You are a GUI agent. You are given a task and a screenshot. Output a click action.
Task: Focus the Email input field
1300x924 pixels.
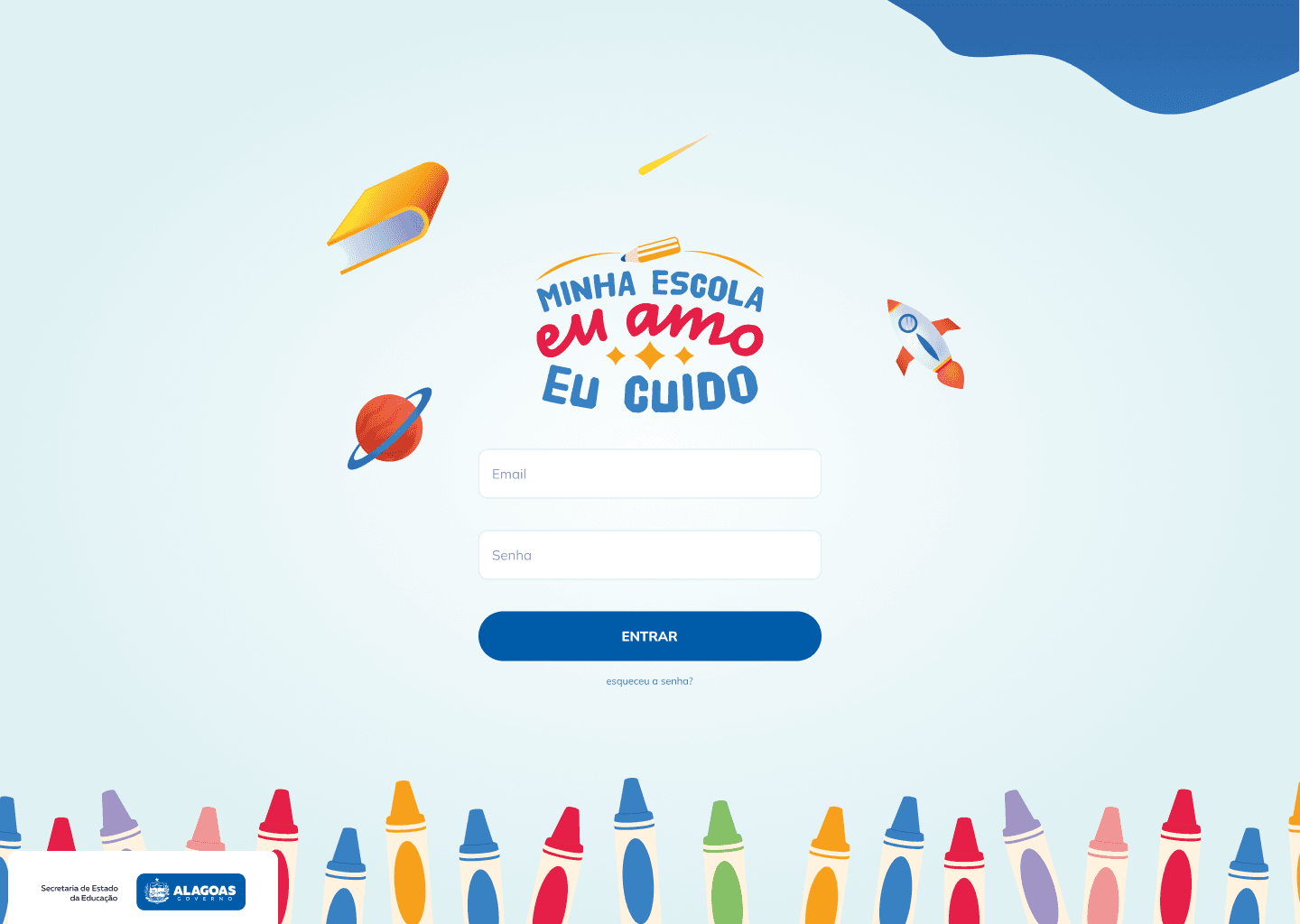tap(649, 474)
